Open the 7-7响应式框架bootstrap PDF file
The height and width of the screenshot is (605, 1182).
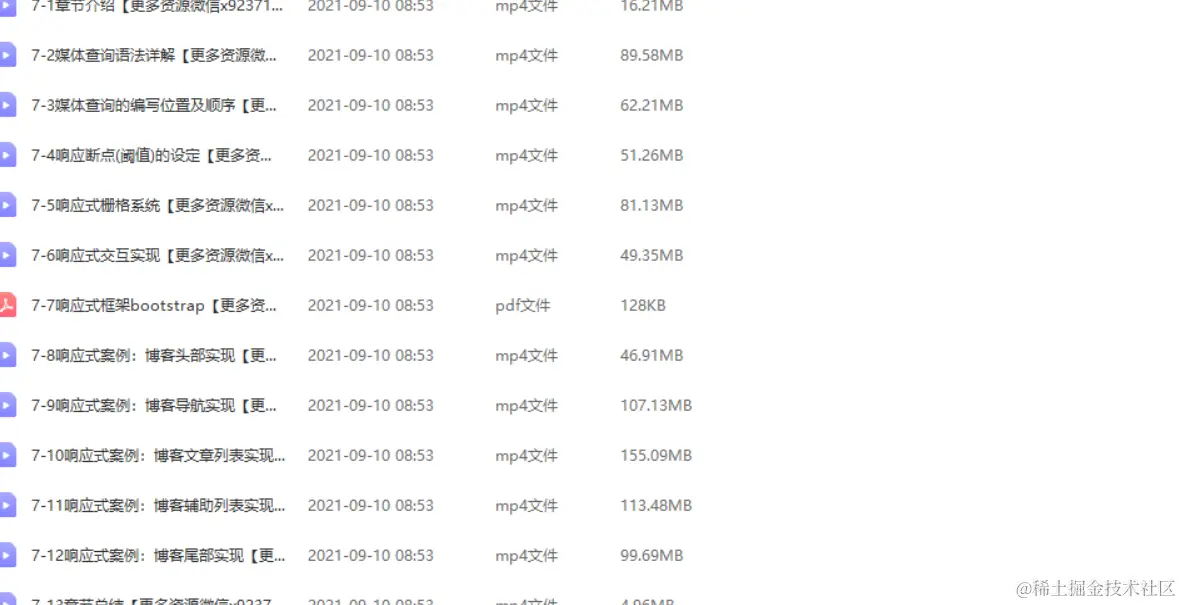point(154,305)
